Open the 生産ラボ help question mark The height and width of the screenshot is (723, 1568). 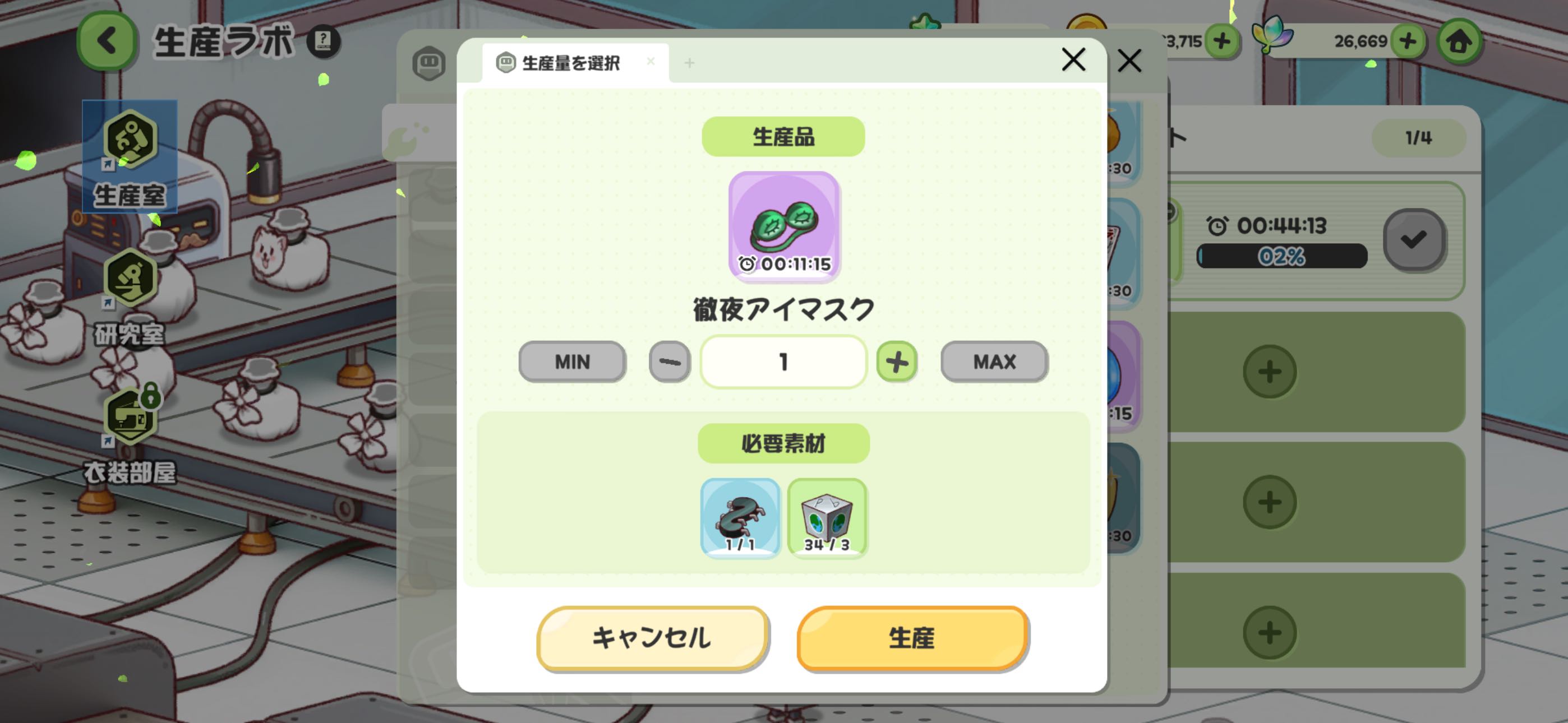point(323,41)
